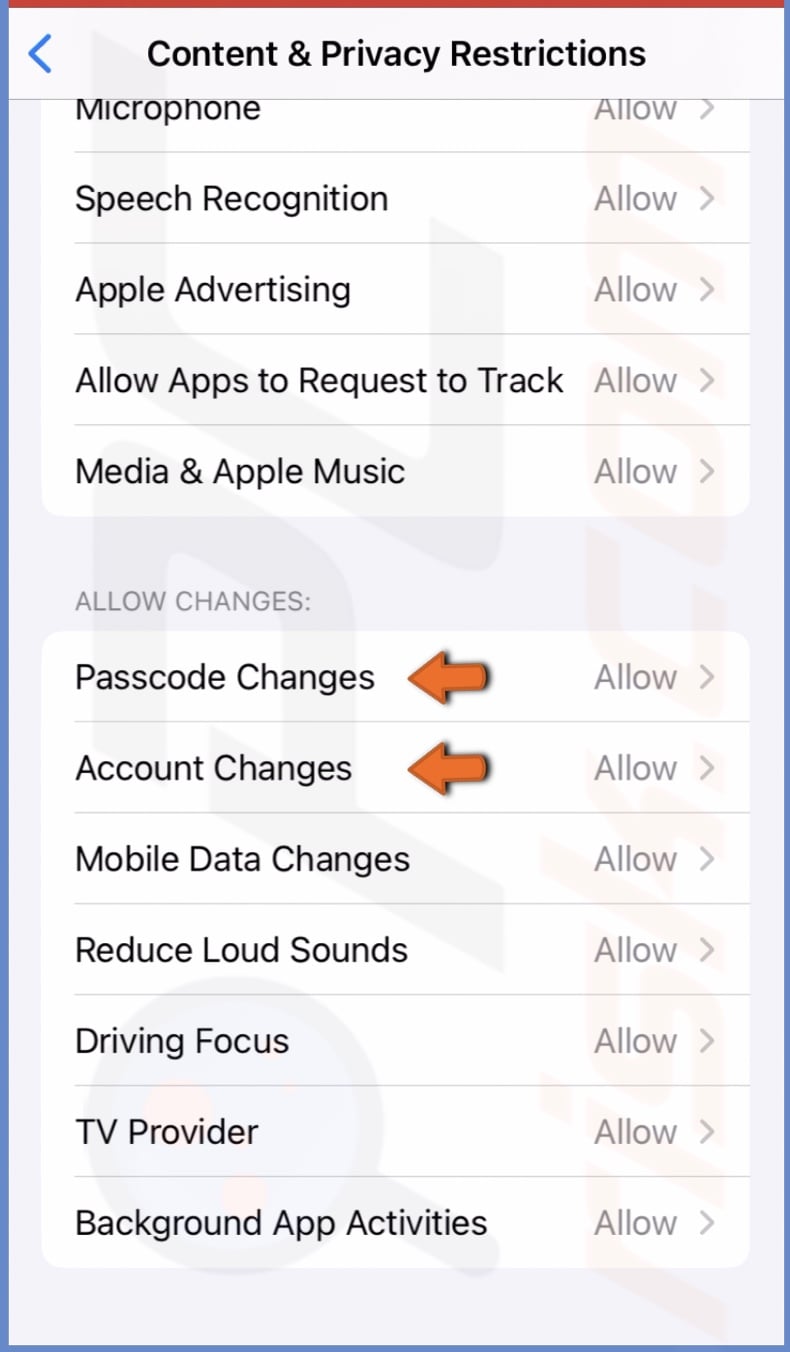790x1352 pixels.
Task: Tap Allow beside Passcode Changes
Action: tap(635, 677)
